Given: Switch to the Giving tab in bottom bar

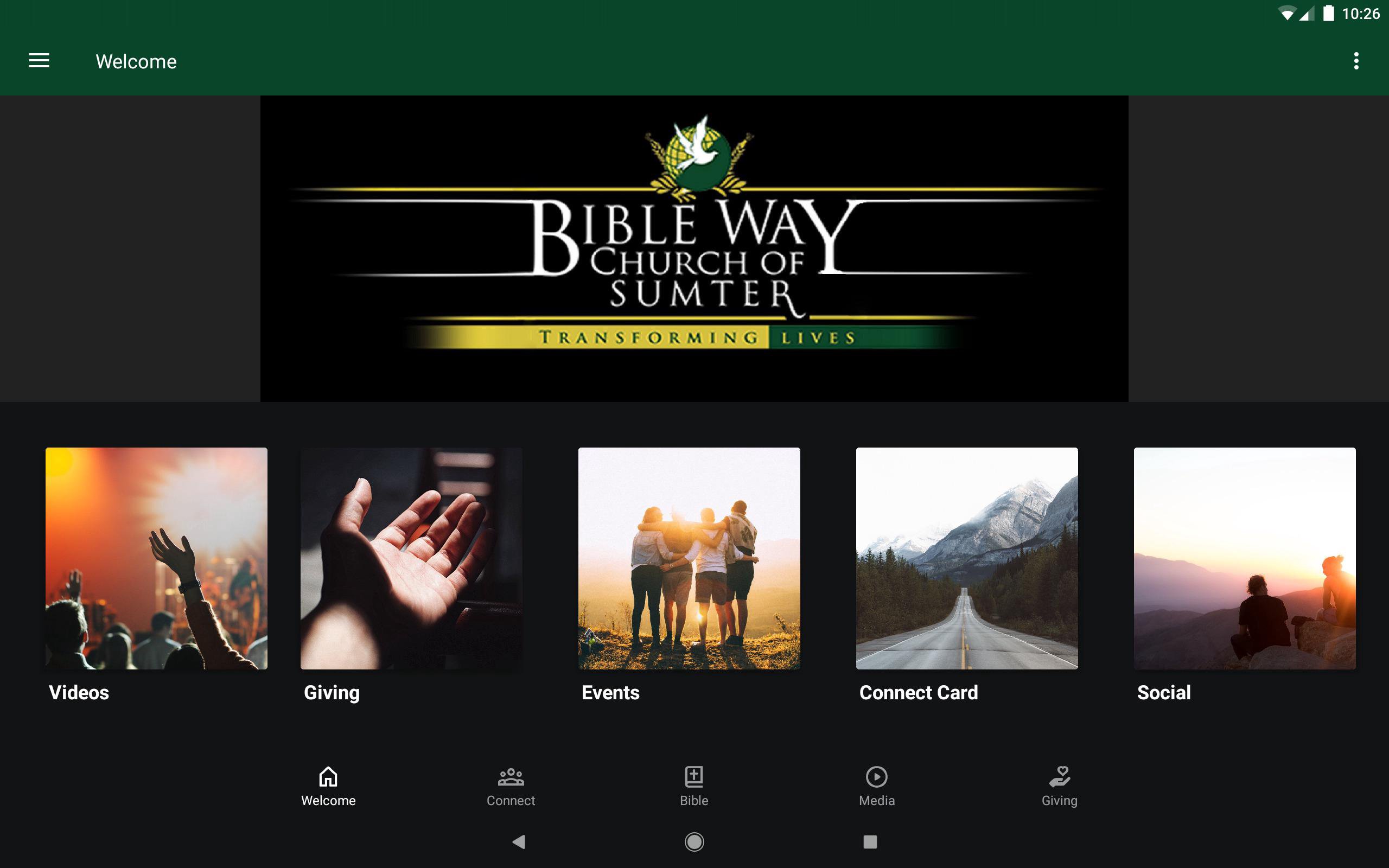Looking at the screenshot, I should pos(1060,787).
